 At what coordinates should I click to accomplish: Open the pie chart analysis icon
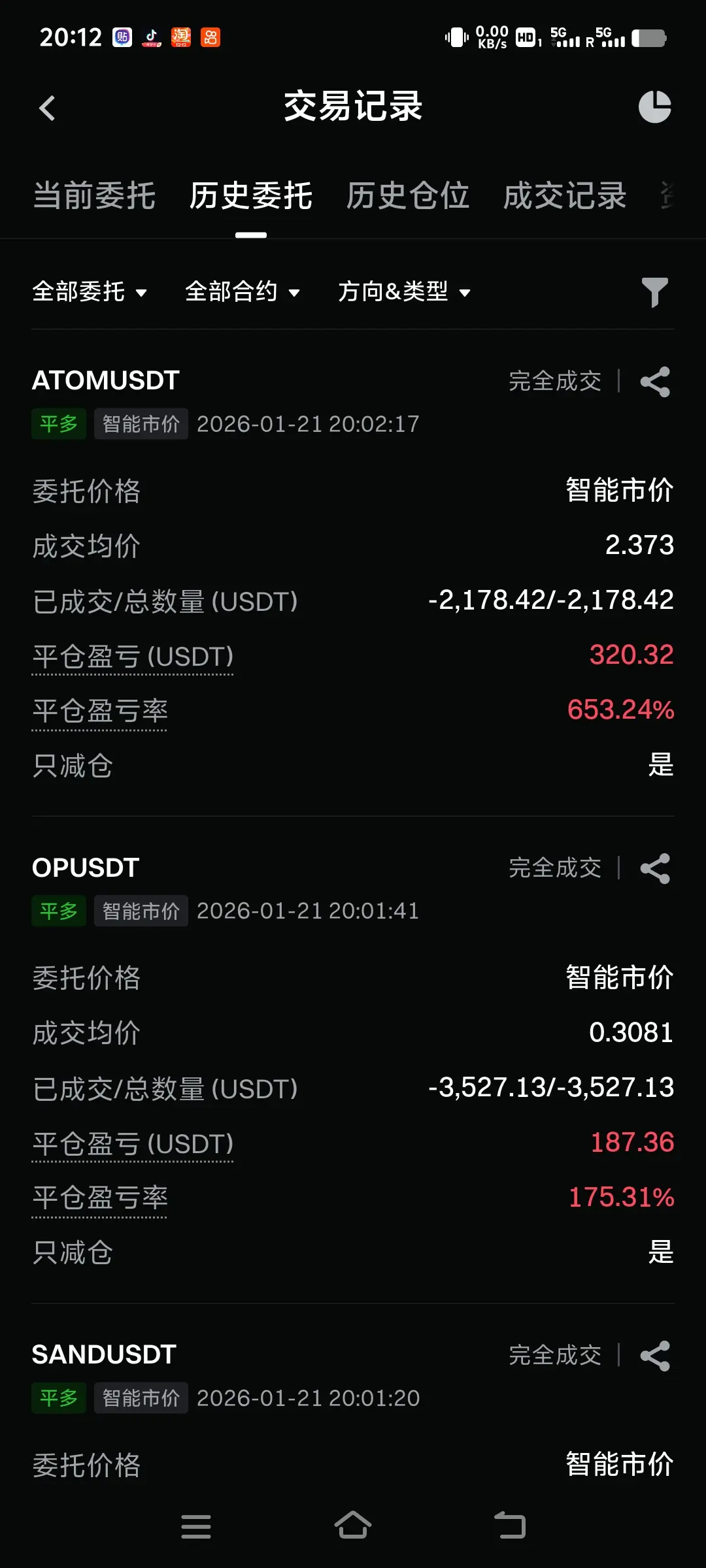click(x=654, y=107)
